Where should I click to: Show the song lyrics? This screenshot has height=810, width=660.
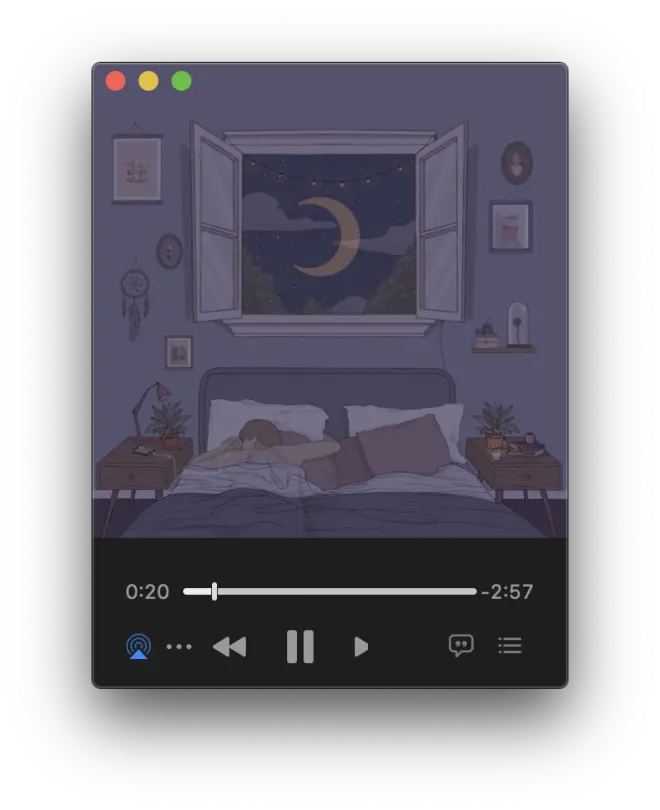point(460,646)
